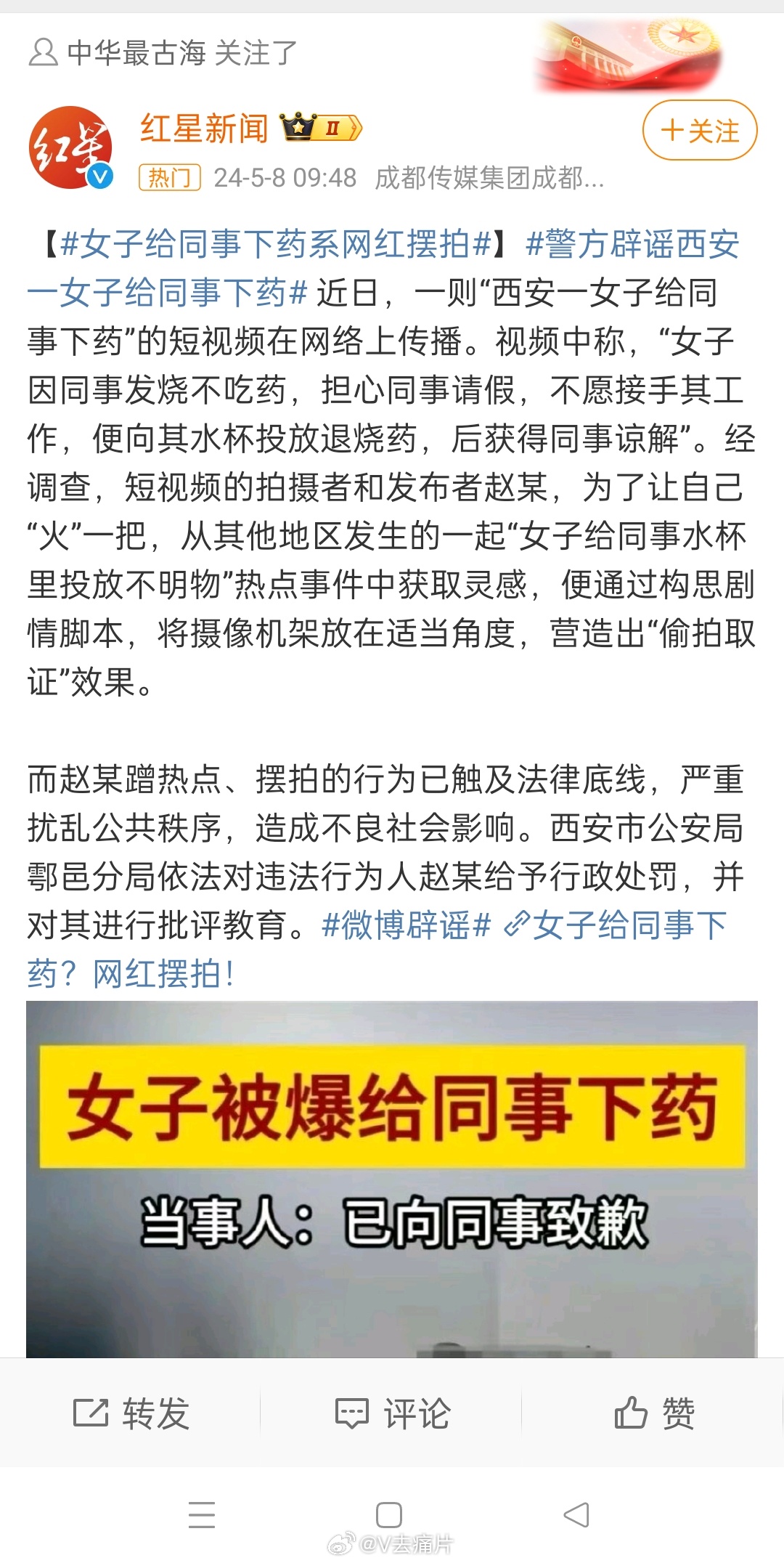
Task: View 中华最古海's profile
Action: pyautogui.click(x=136, y=53)
